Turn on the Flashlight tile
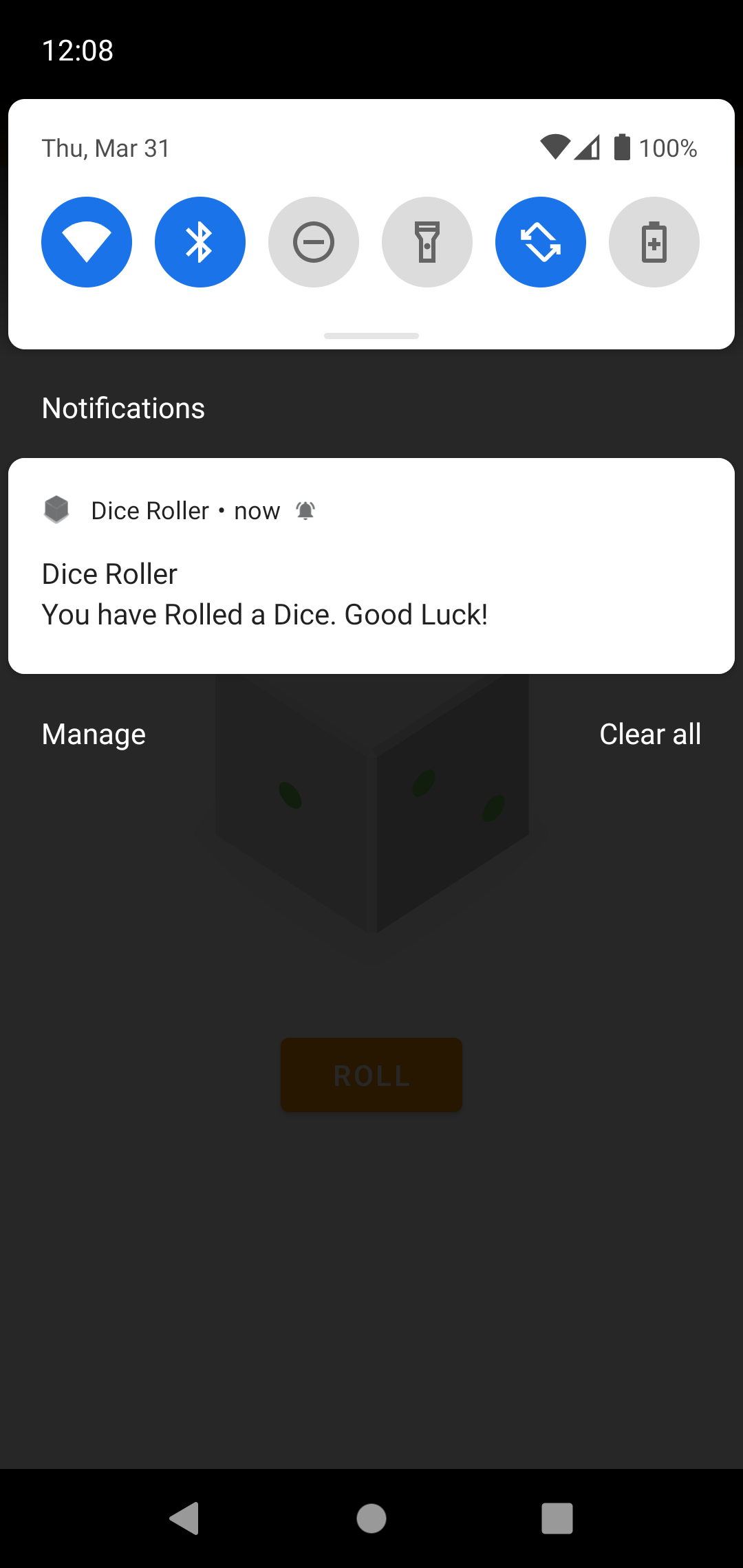Image resolution: width=743 pixels, height=1568 pixels. [427, 242]
